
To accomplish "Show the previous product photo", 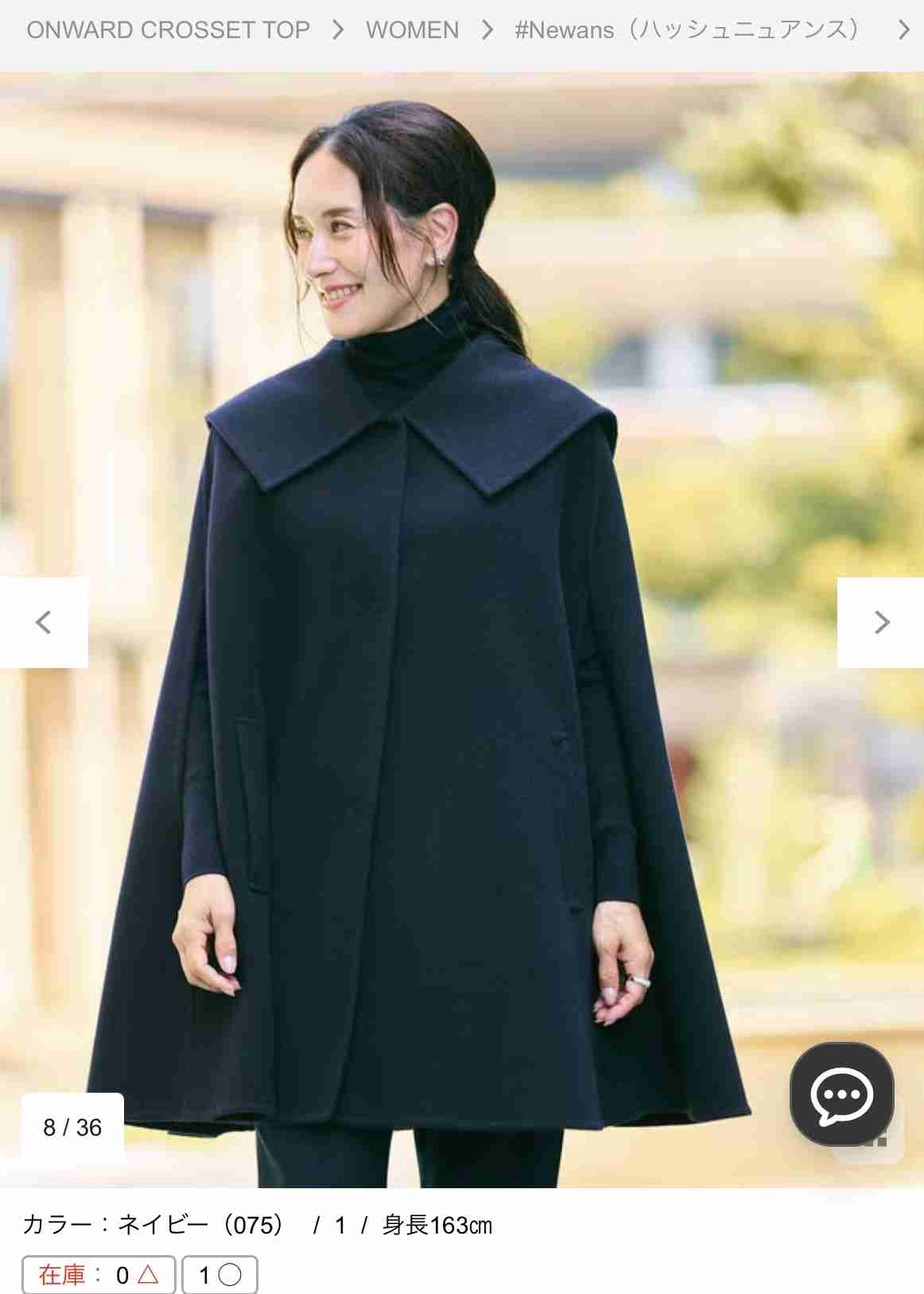I will click(44, 622).
